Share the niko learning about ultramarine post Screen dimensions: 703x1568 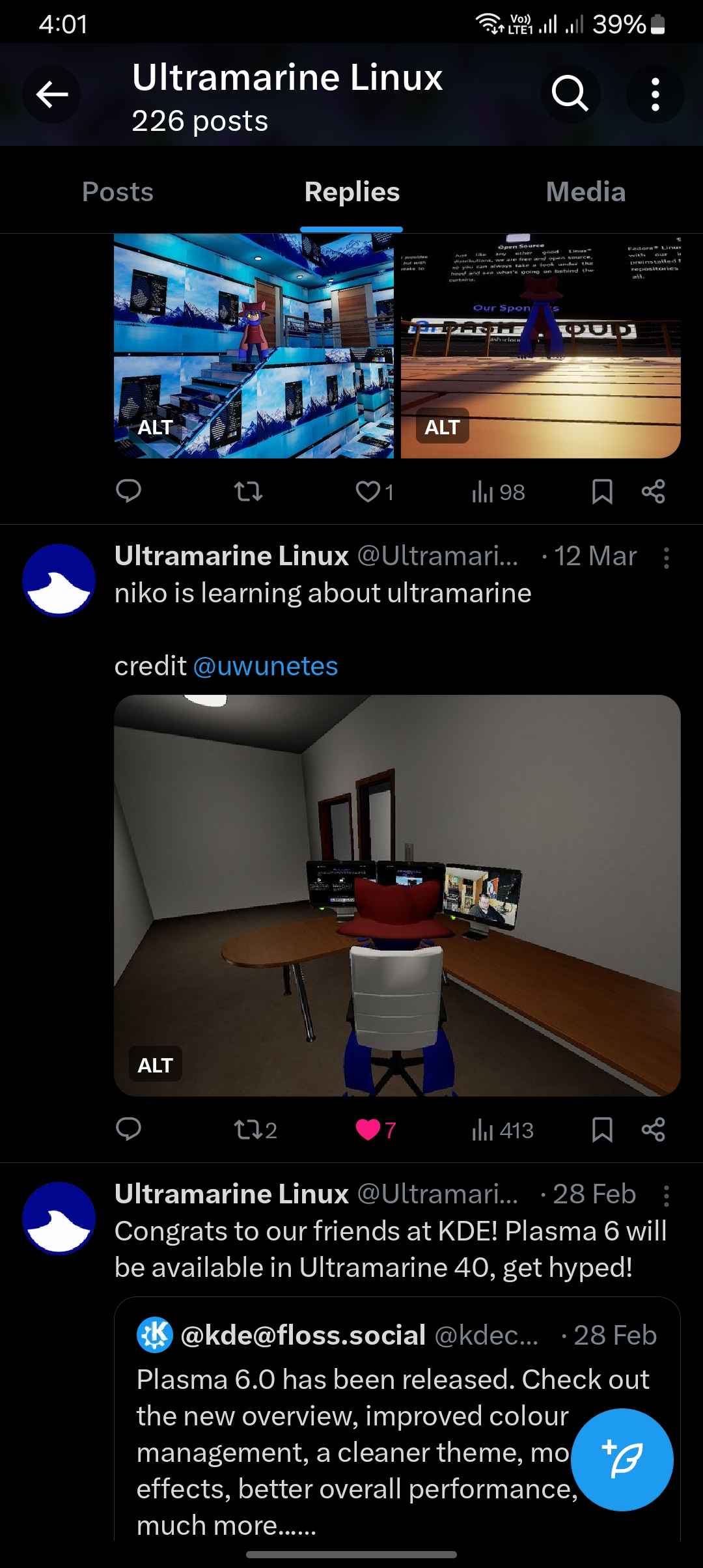pyautogui.click(x=653, y=1129)
